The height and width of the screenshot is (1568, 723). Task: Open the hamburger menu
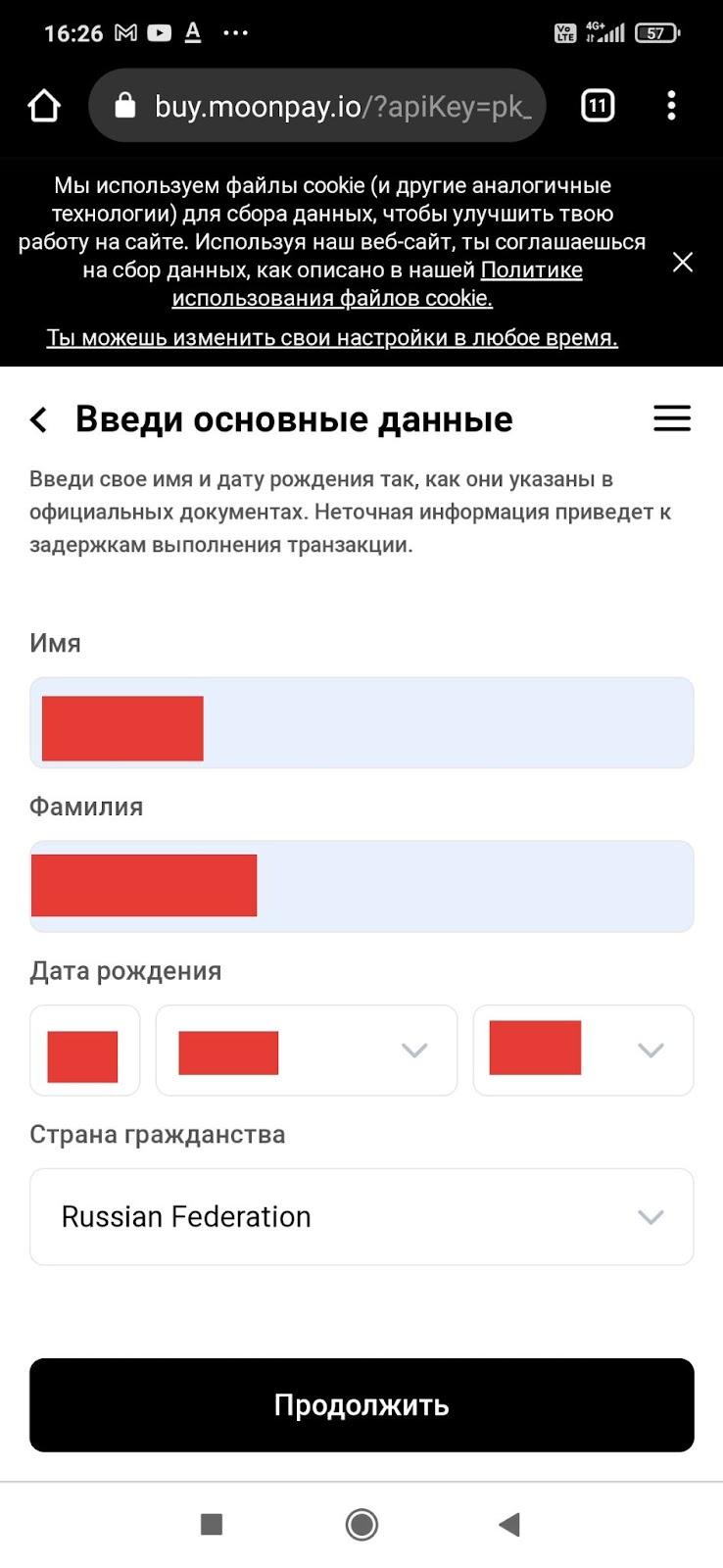tap(672, 418)
